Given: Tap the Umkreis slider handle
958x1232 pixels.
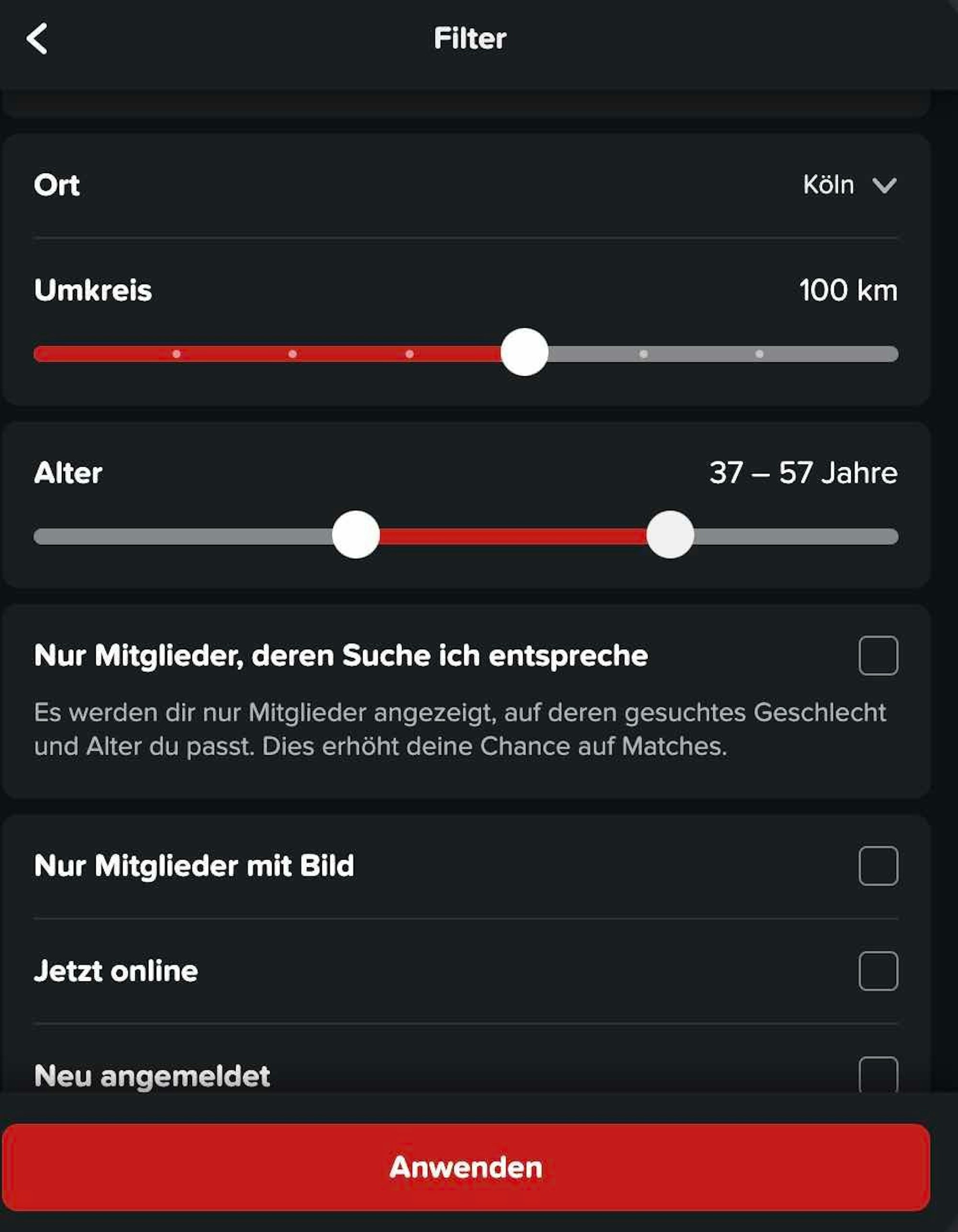Looking at the screenshot, I should (525, 353).
